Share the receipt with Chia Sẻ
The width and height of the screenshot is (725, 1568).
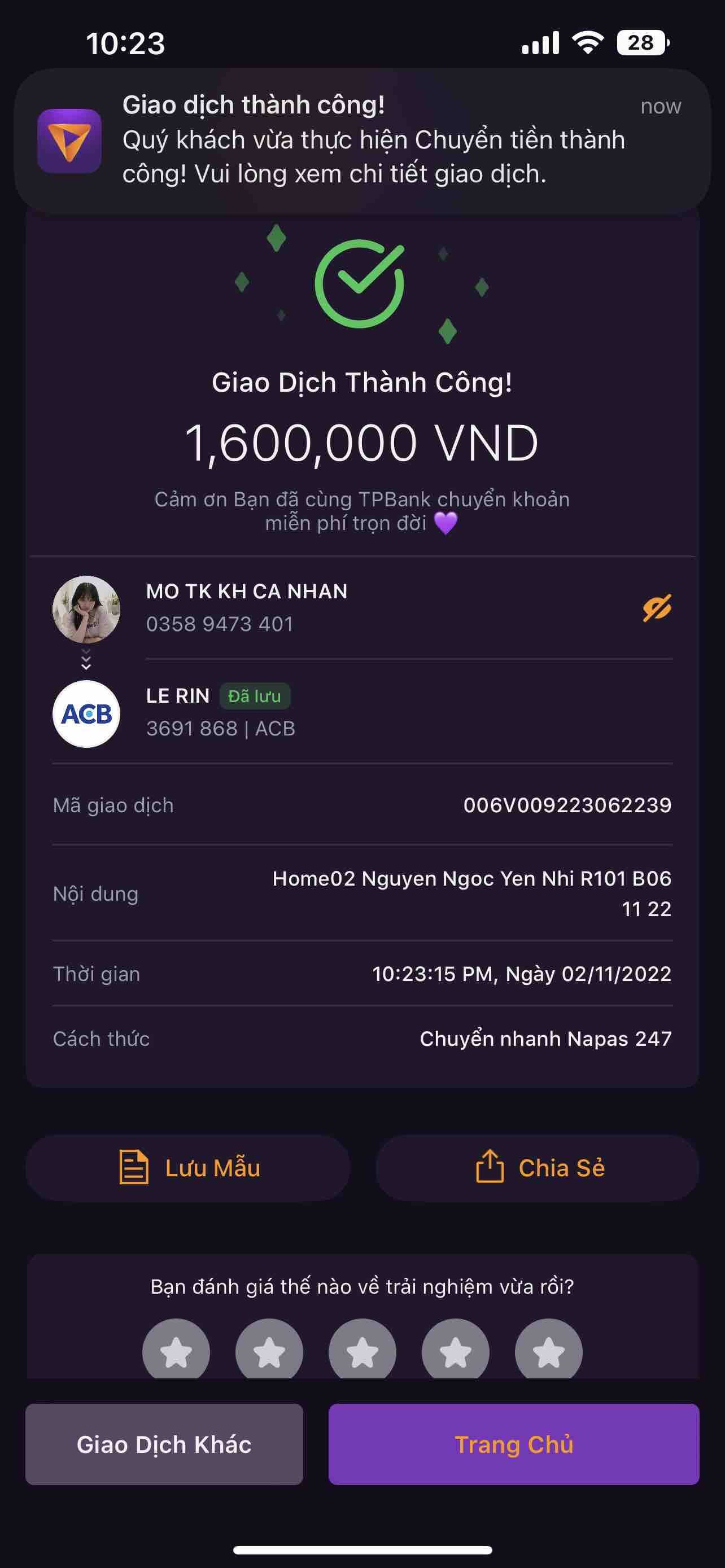538,1167
